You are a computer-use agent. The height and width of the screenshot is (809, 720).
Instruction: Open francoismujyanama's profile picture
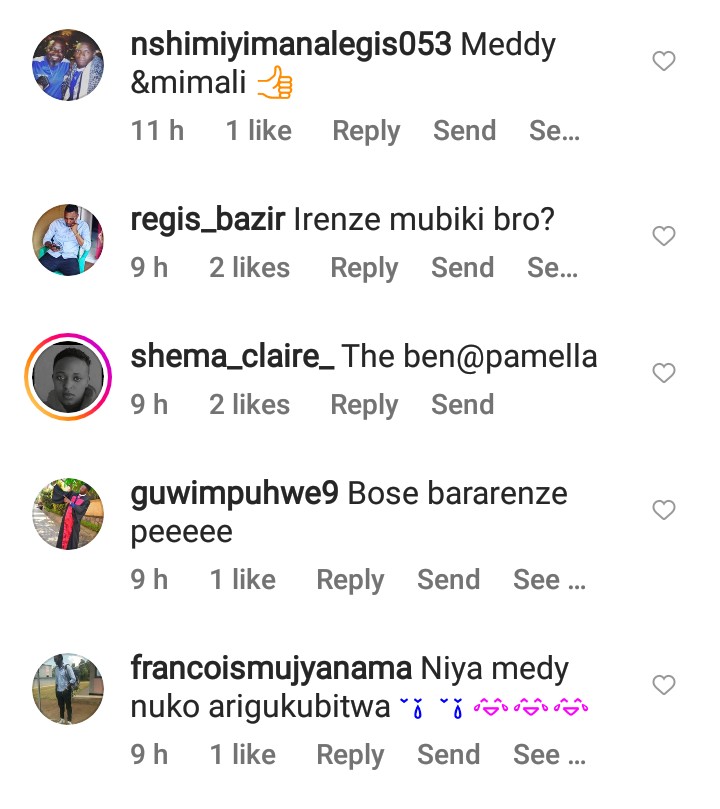click(x=68, y=689)
